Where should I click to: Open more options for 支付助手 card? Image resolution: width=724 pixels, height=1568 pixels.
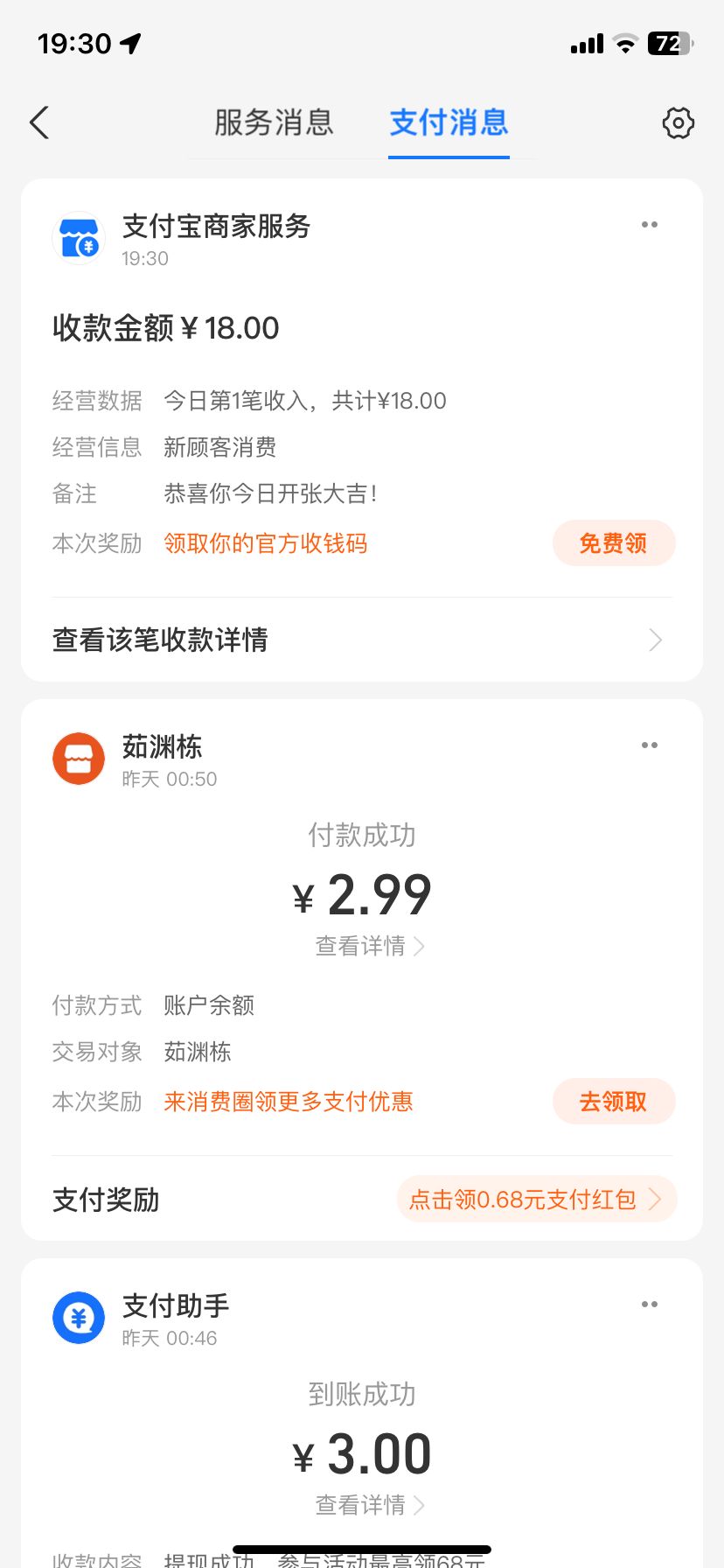(x=649, y=1305)
